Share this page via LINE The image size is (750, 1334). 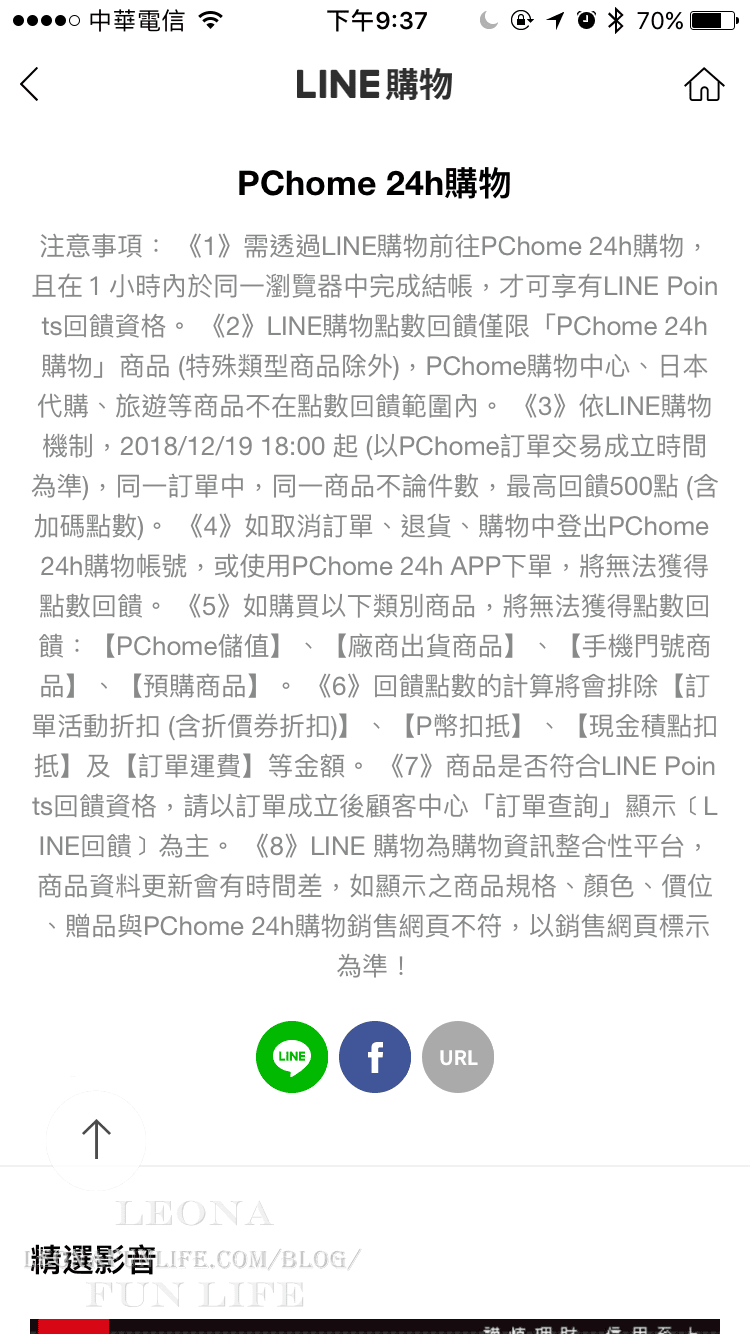click(x=292, y=1057)
